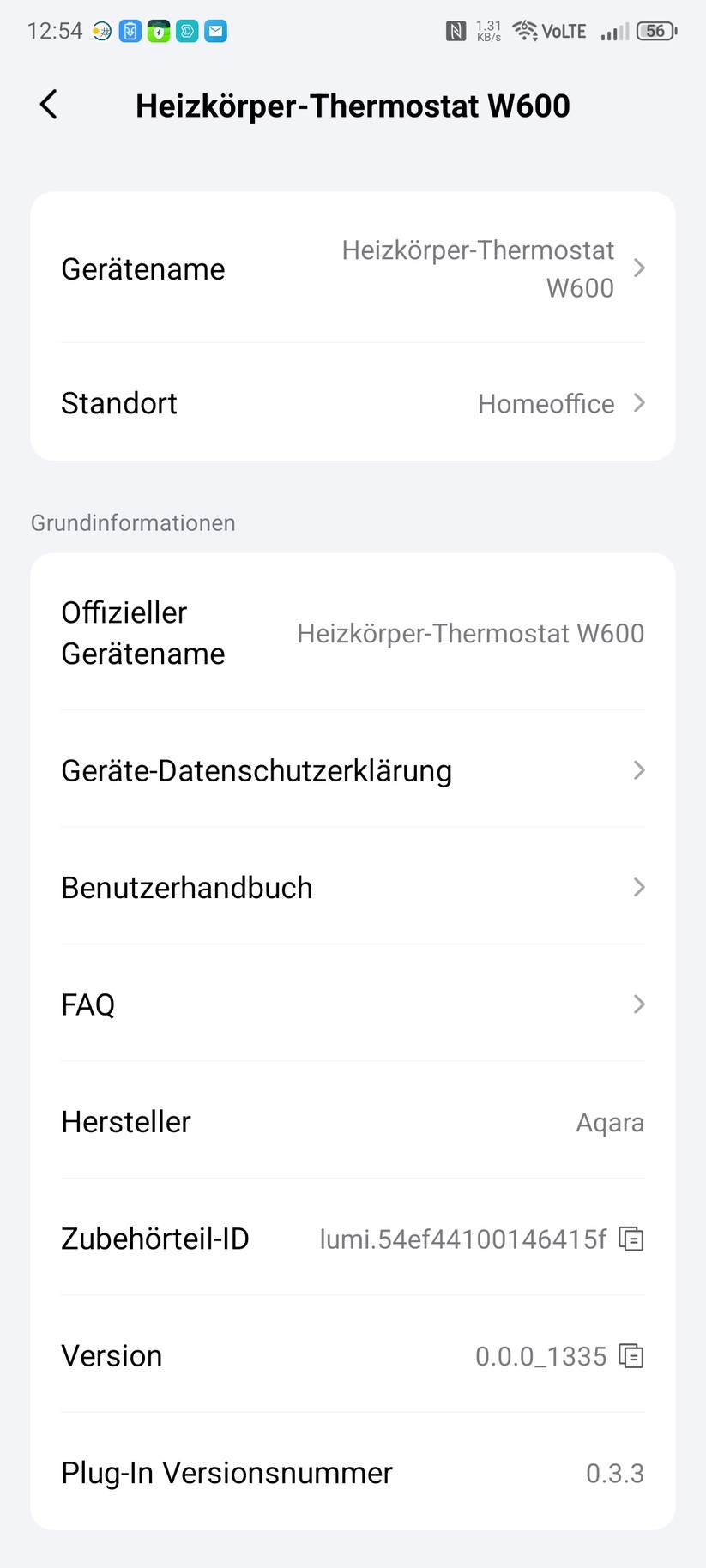Tap the clock showing 12:54
The image size is (706, 1568).
click(57, 31)
